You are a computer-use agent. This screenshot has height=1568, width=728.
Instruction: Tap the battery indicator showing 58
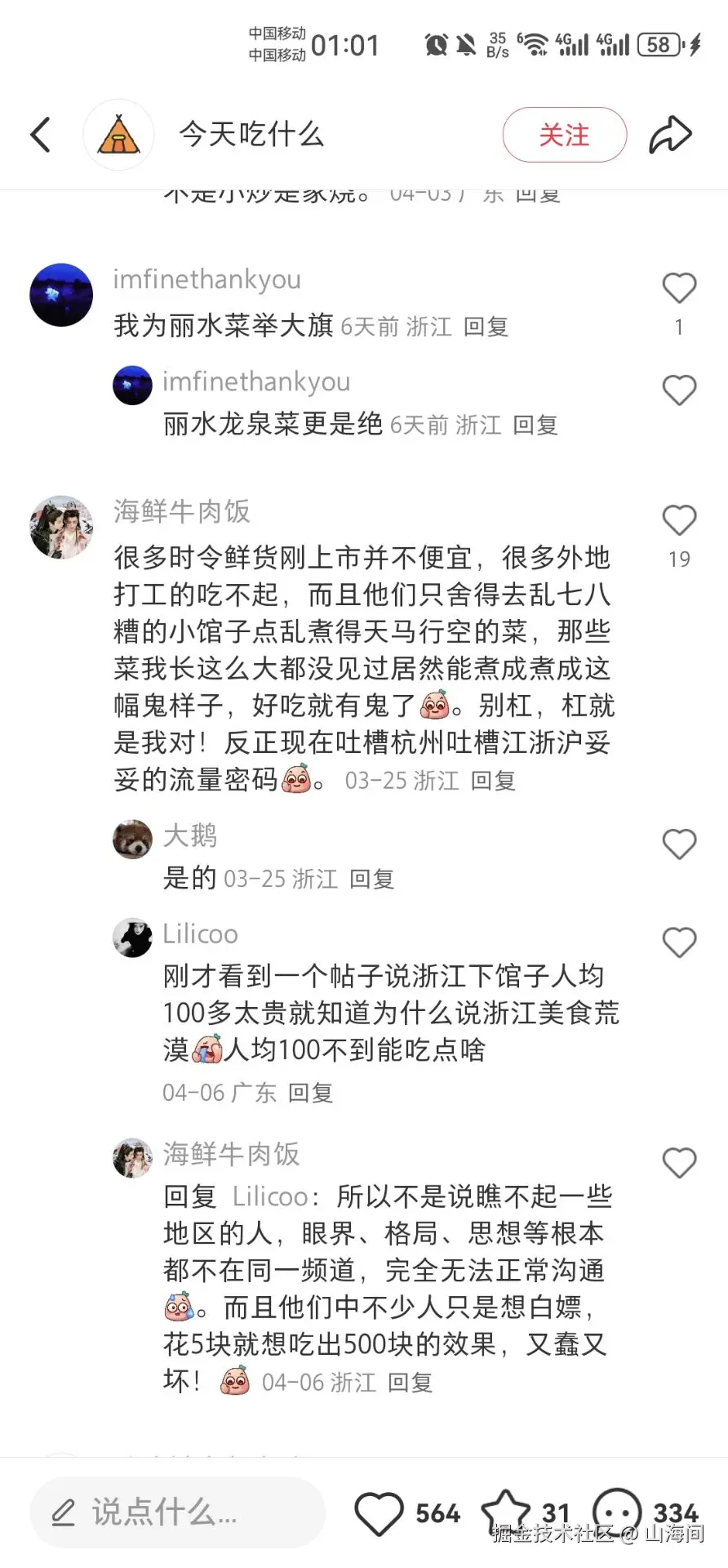point(658,45)
